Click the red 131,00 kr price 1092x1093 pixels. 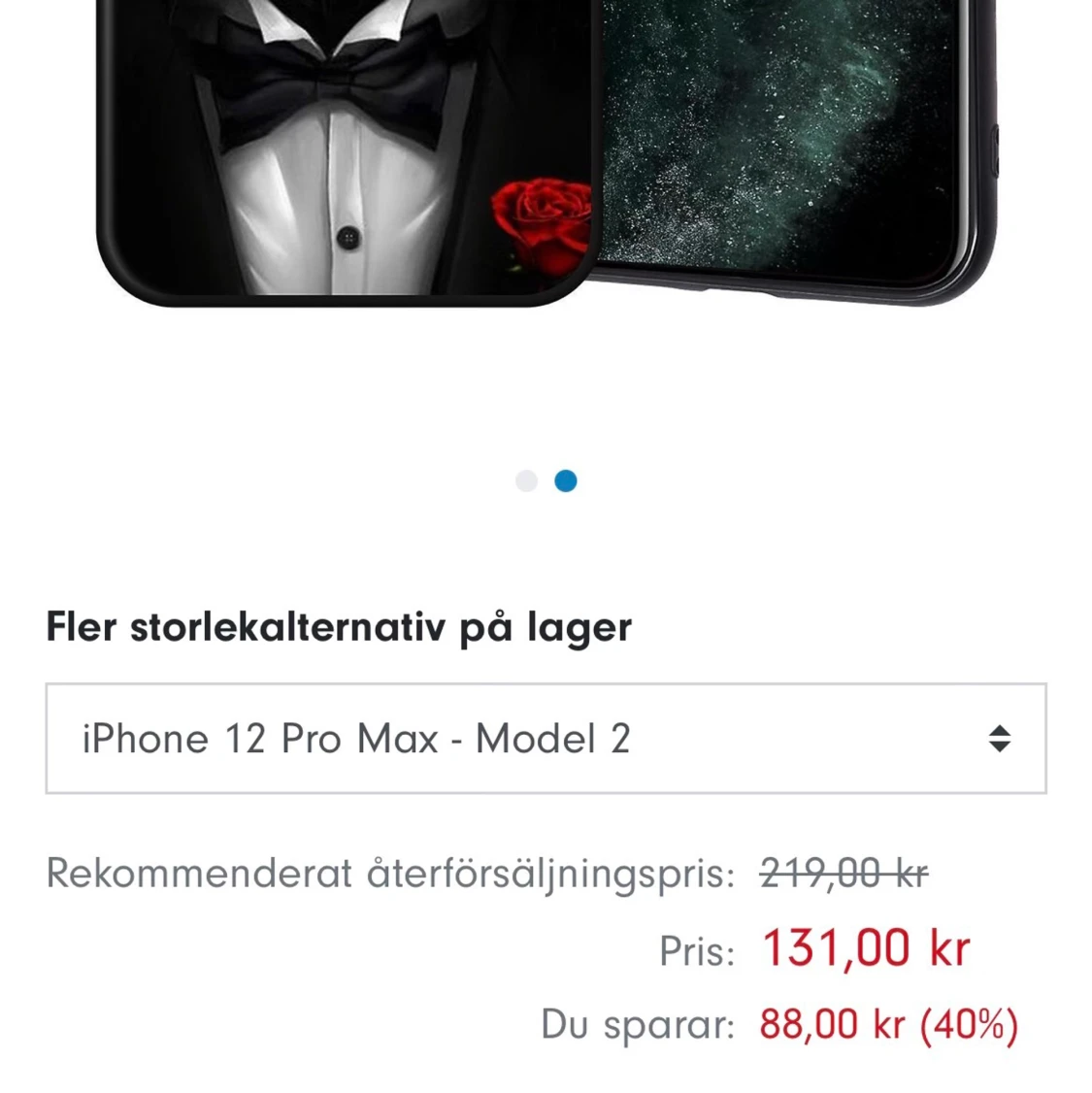point(862,946)
